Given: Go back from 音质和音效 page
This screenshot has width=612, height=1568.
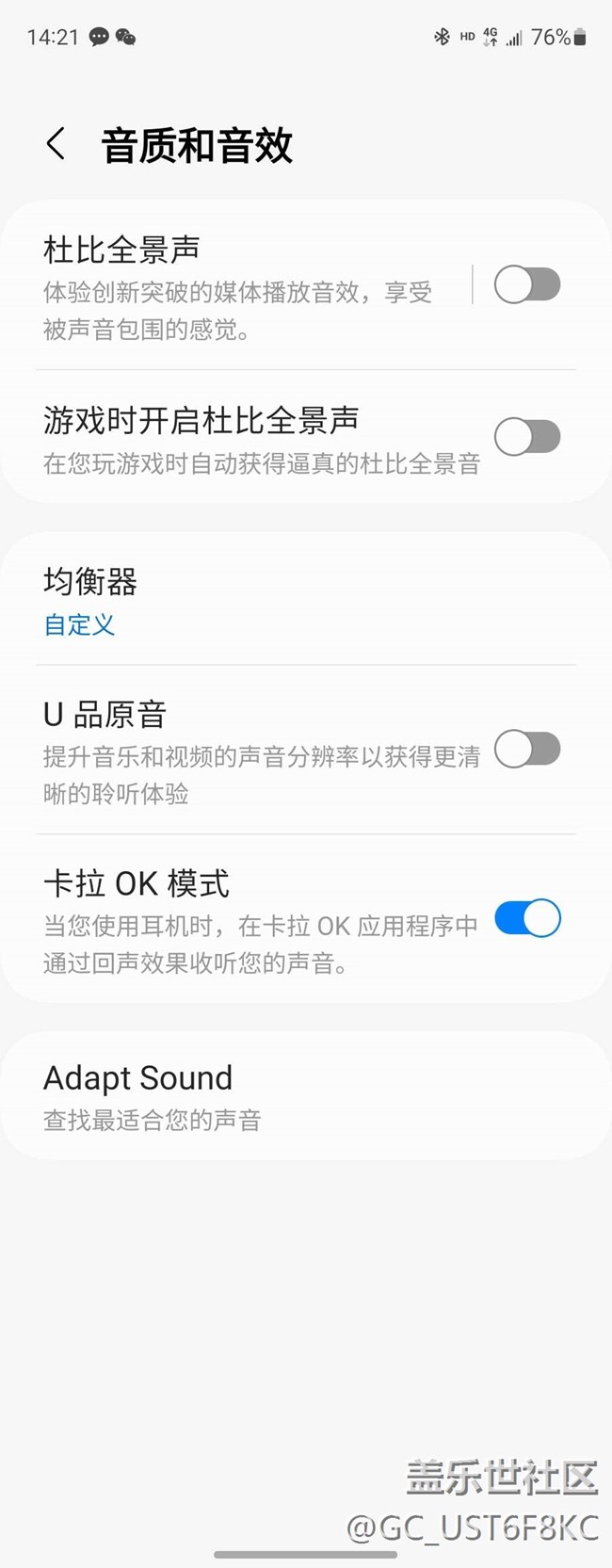Looking at the screenshot, I should click(56, 144).
